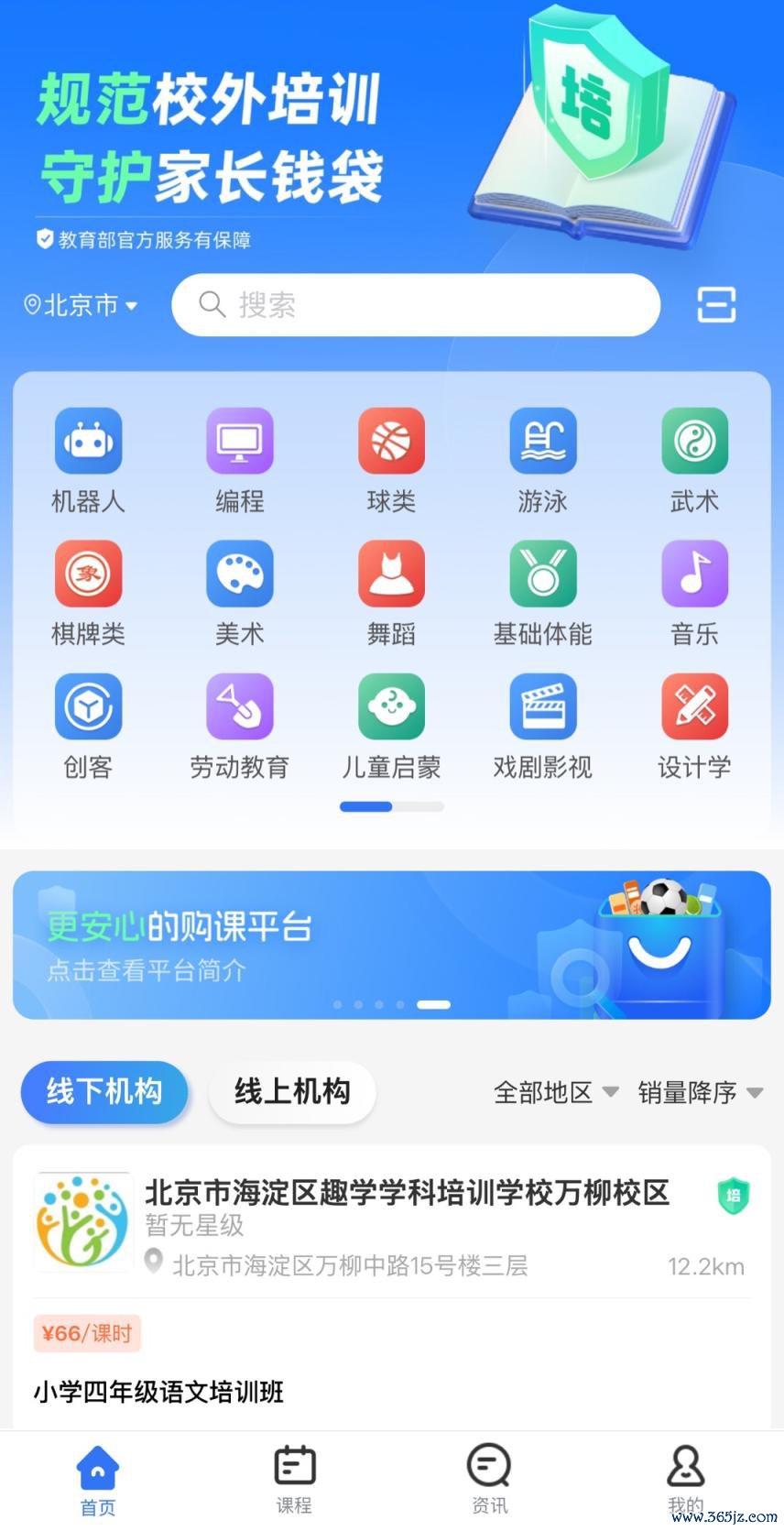Open the 我的 profile tab
784x1531 pixels.
pos(686,1481)
